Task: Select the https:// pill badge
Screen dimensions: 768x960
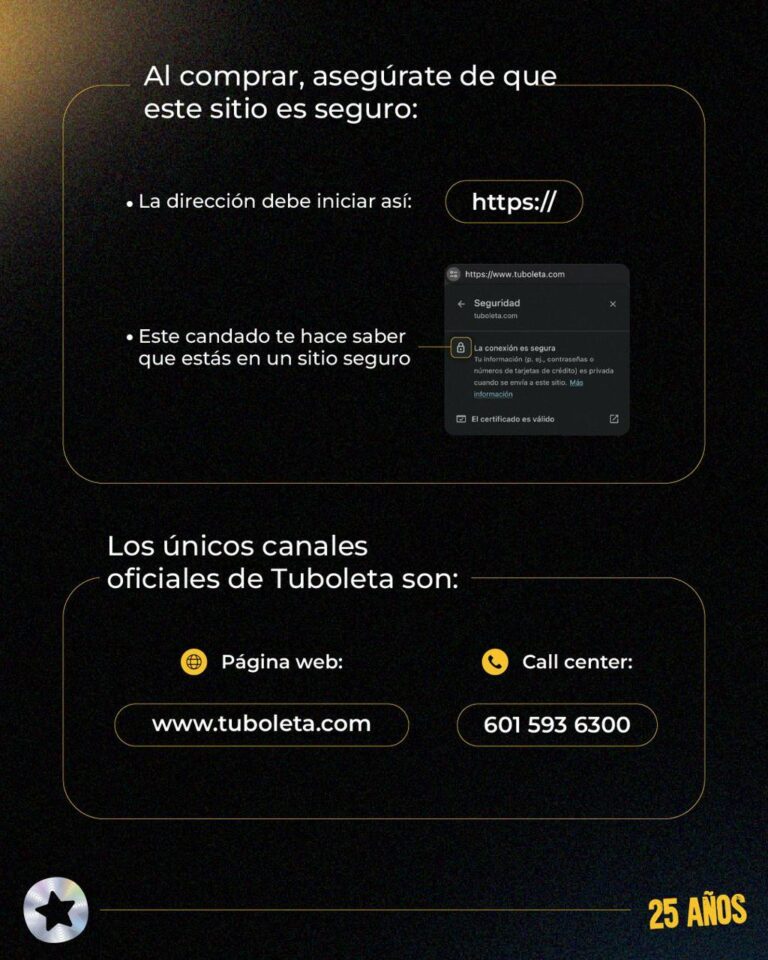Action: pyautogui.click(x=514, y=200)
